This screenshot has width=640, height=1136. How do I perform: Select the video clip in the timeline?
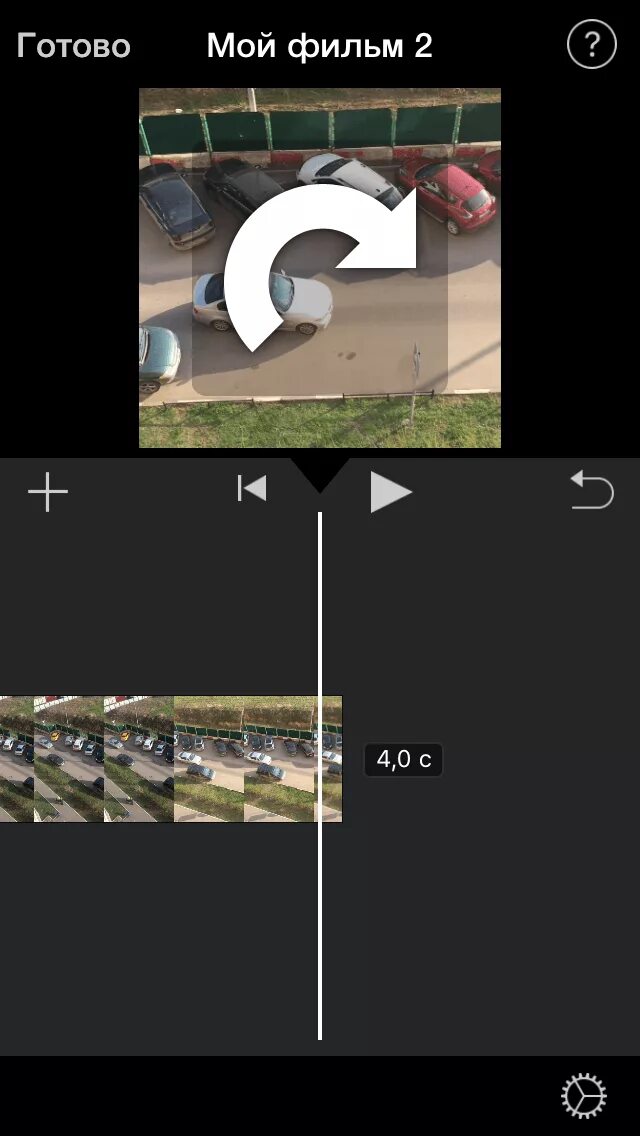point(171,759)
